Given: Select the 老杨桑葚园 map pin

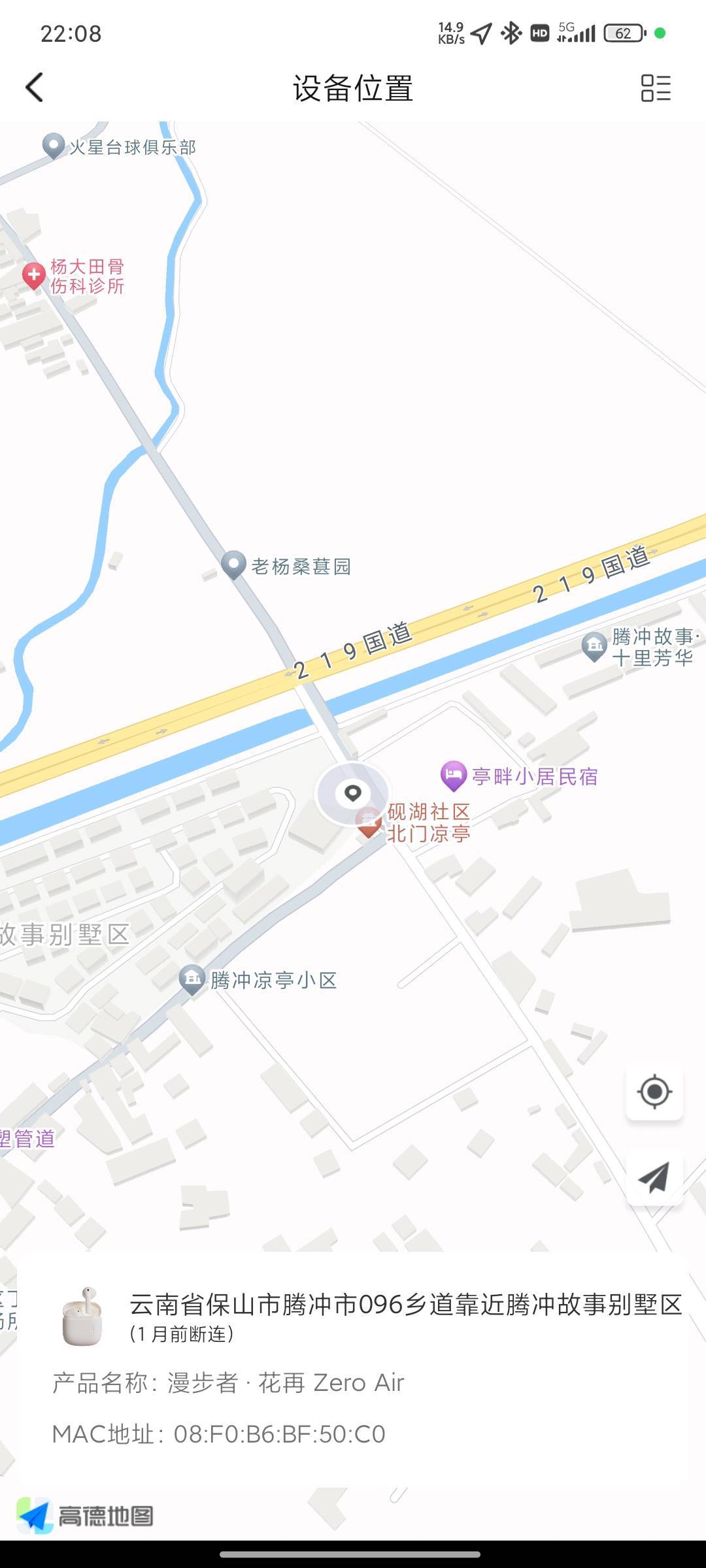Looking at the screenshot, I should (233, 564).
